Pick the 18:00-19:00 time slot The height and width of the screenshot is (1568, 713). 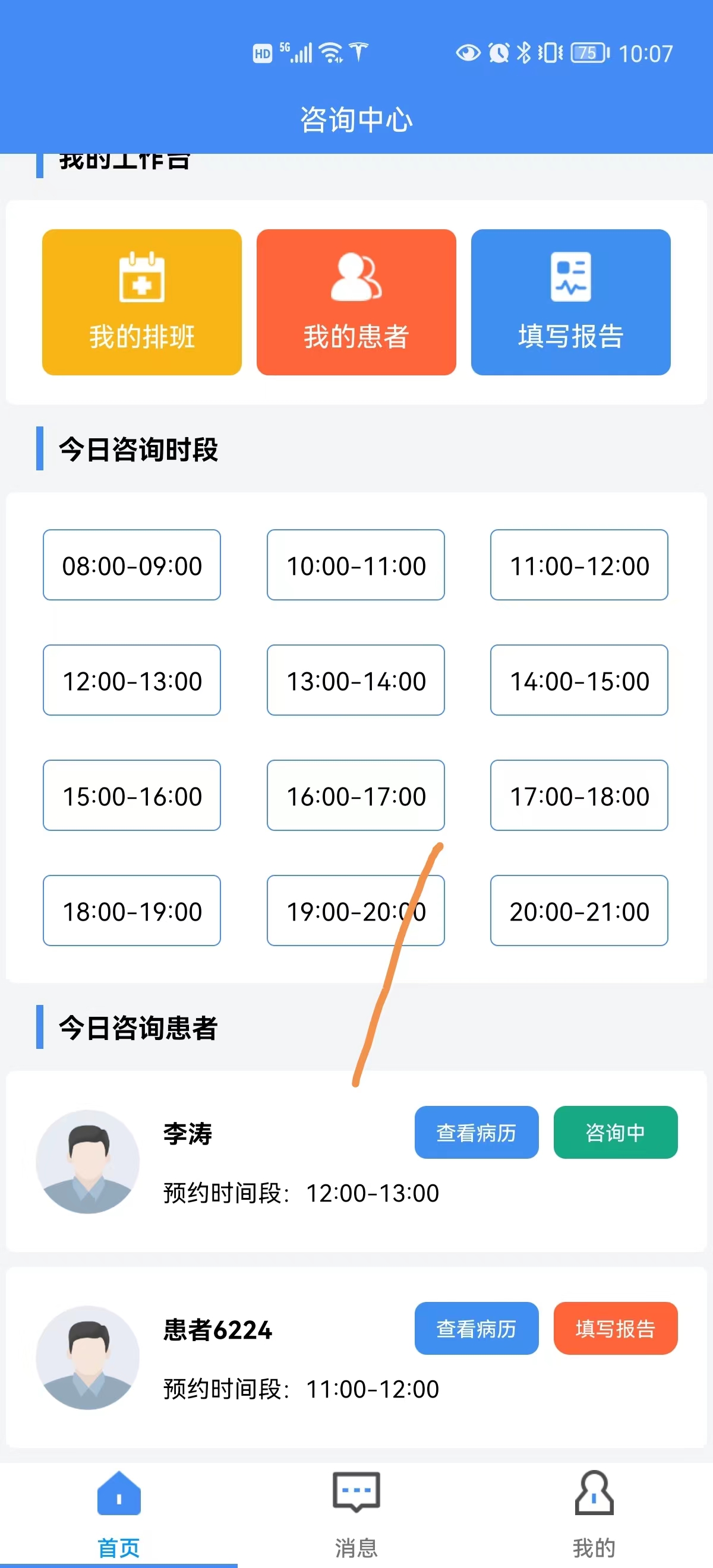point(131,911)
